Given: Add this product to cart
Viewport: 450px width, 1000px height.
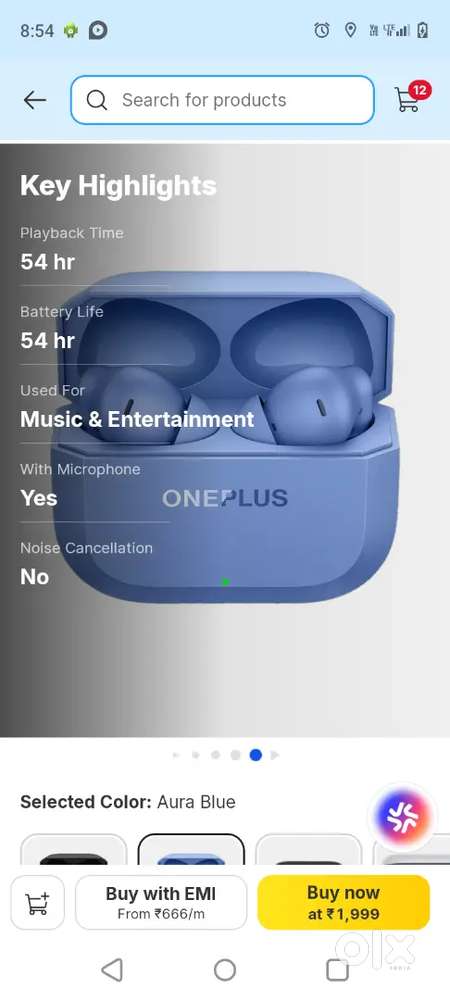Looking at the screenshot, I should tap(38, 902).
